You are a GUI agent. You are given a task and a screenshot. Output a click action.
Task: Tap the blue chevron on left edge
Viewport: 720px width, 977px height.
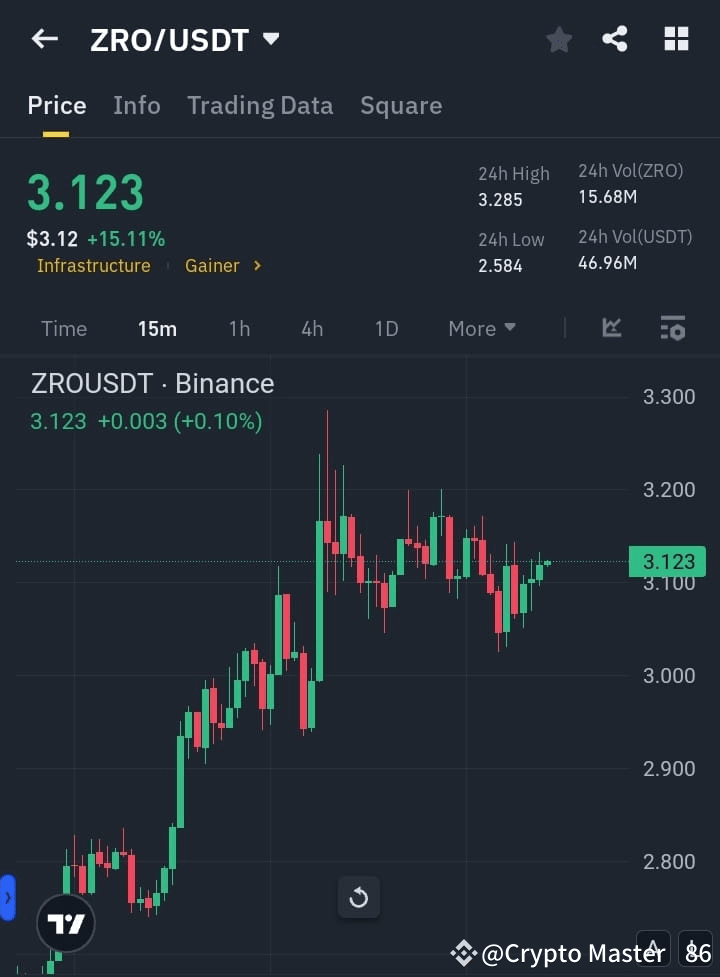click(x=8, y=897)
